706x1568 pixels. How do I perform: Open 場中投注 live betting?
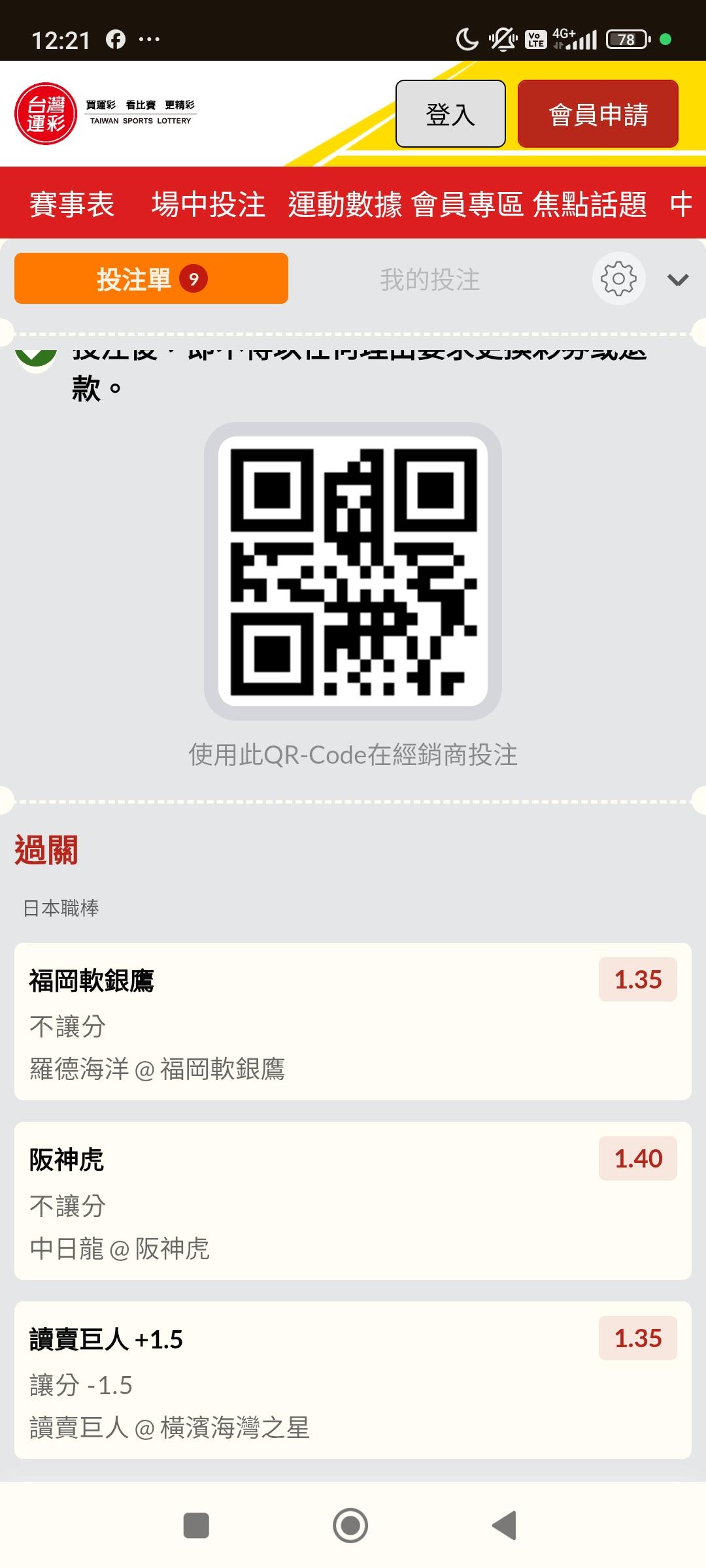tap(209, 204)
